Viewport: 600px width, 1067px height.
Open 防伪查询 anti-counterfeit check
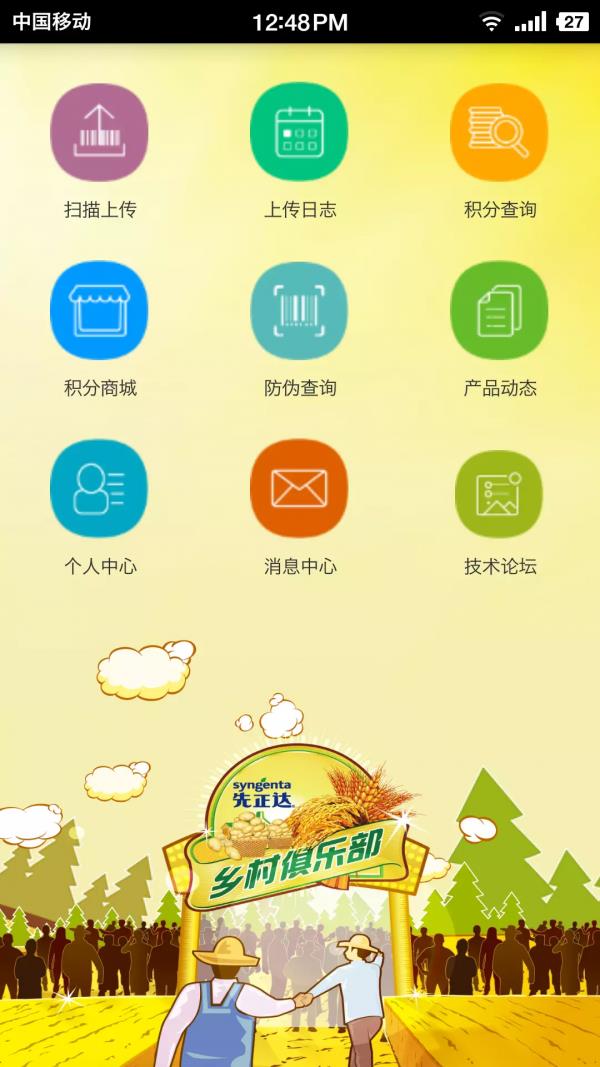[299, 311]
